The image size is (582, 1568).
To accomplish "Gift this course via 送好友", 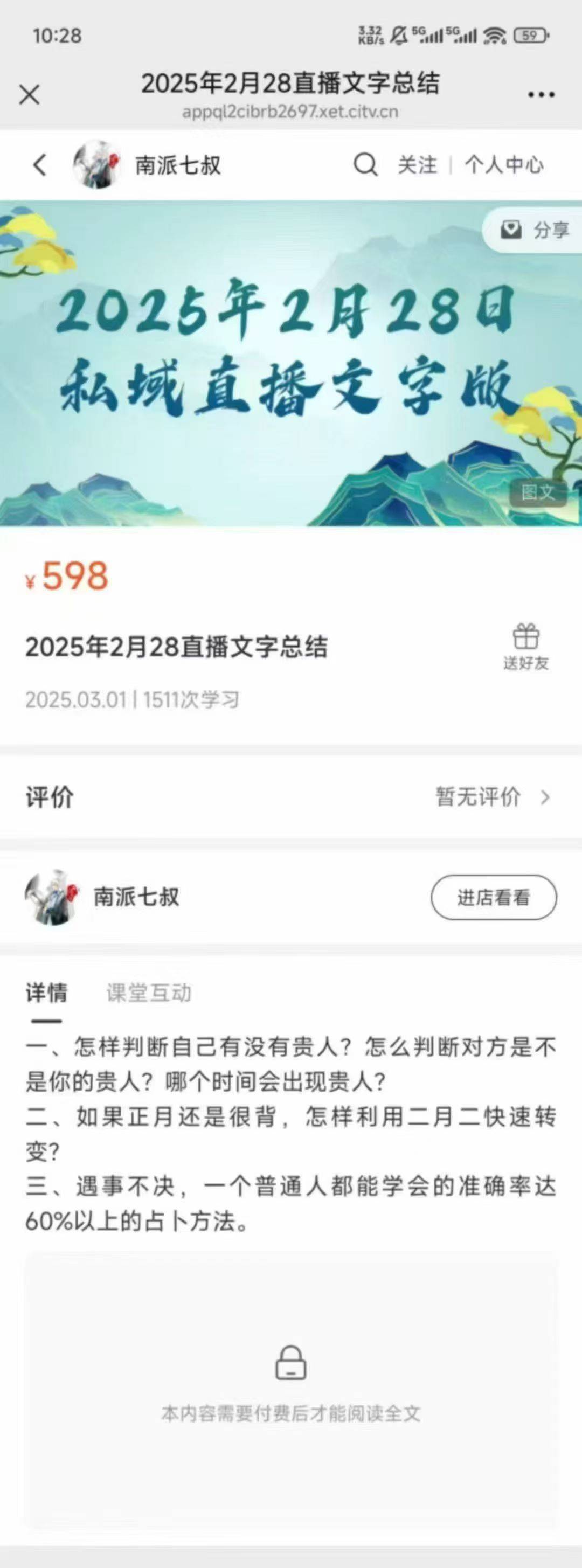I will [525, 648].
